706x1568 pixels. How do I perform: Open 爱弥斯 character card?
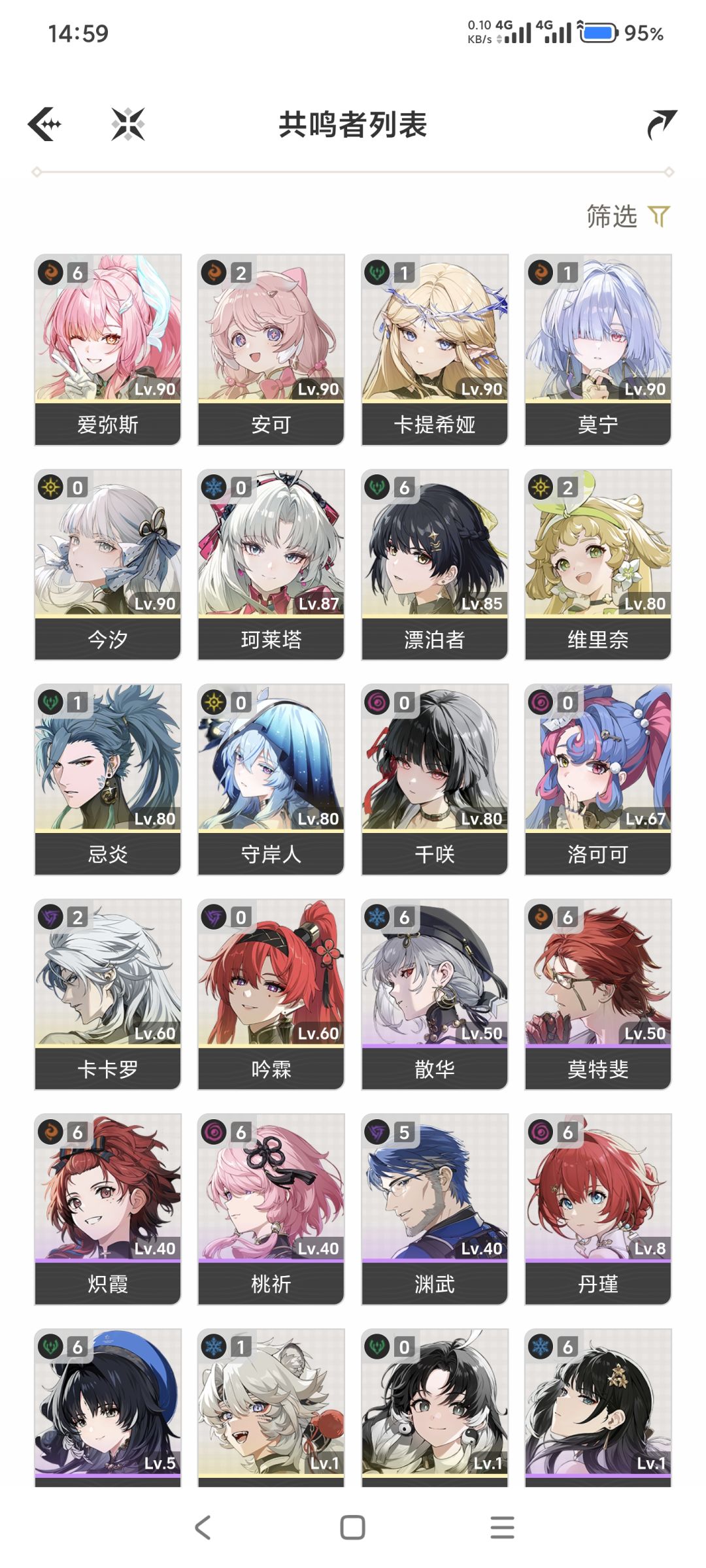coord(108,350)
